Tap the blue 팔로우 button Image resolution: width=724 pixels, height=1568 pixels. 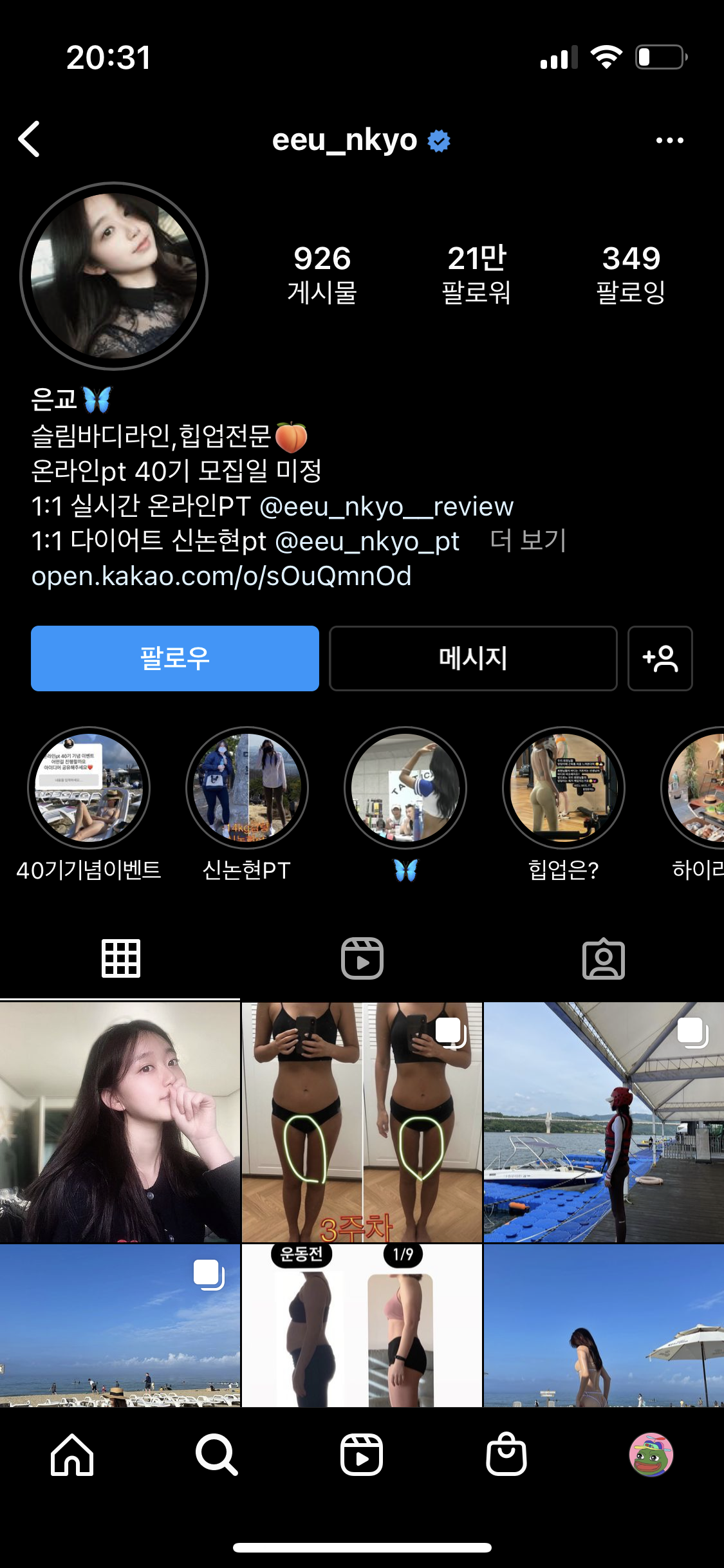click(175, 658)
